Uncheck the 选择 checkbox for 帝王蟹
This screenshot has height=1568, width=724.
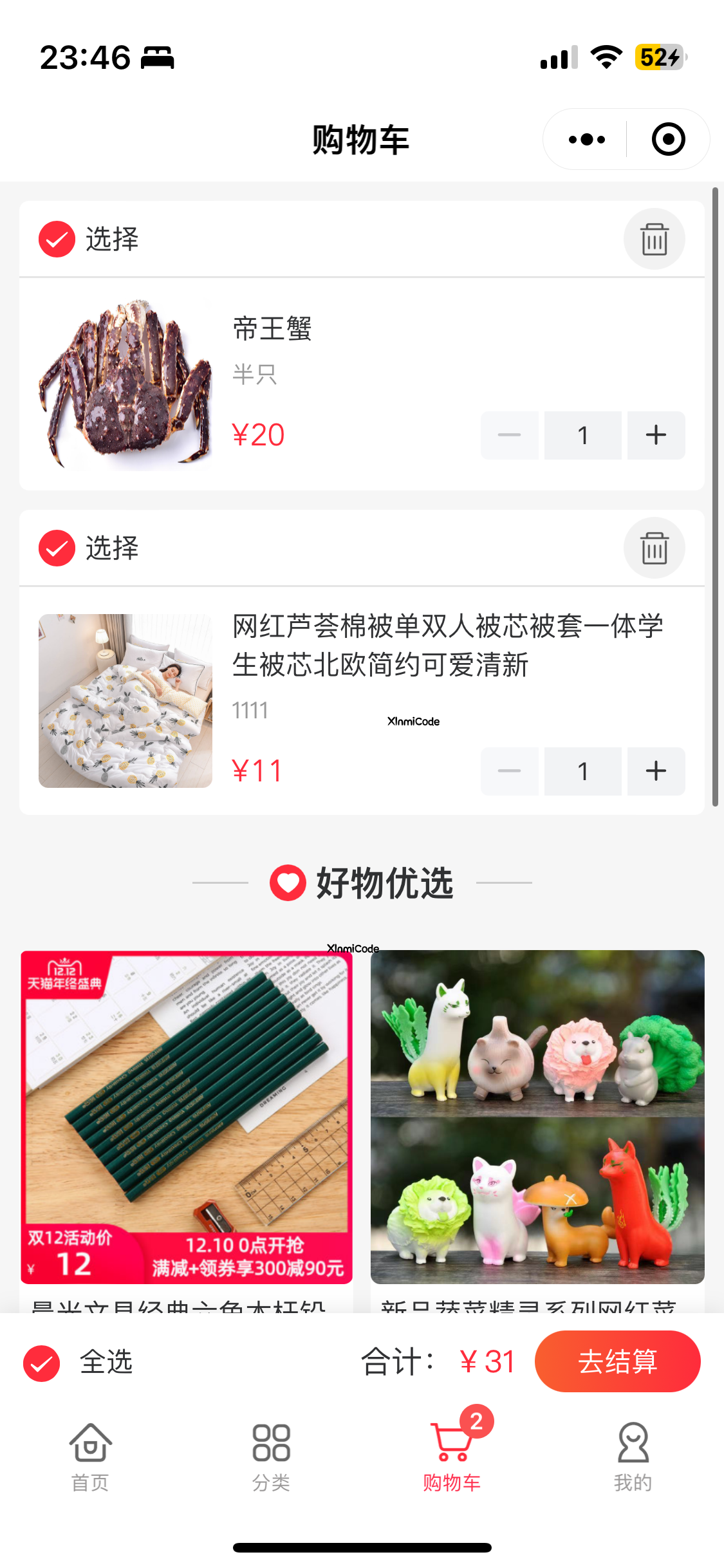[x=56, y=238]
